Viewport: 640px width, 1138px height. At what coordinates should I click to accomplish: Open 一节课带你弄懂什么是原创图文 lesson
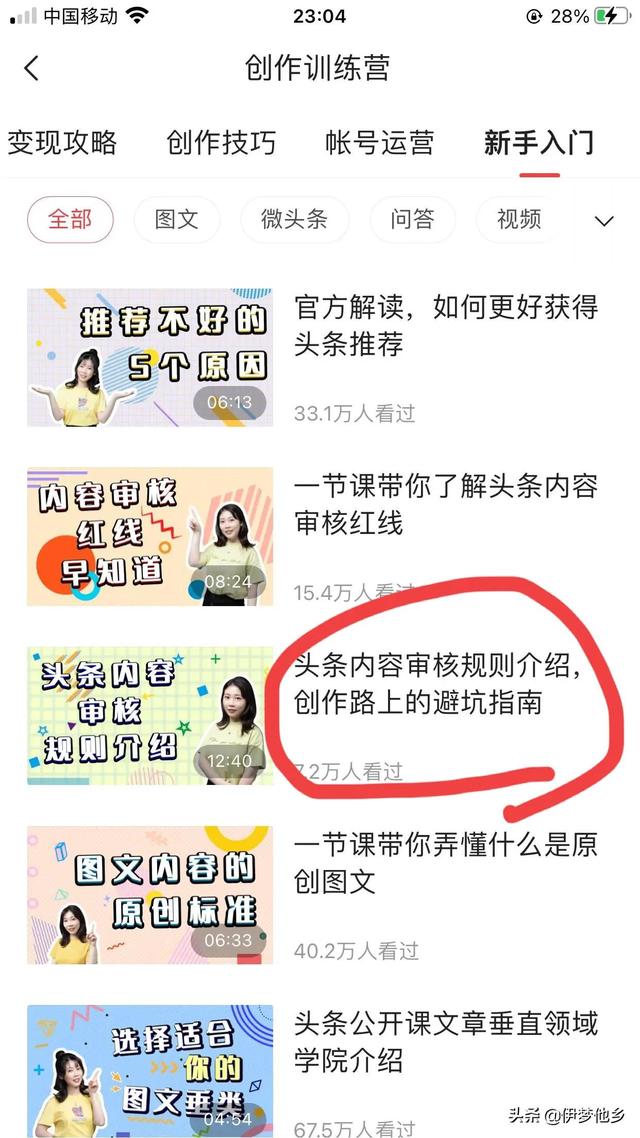pos(445,863)
